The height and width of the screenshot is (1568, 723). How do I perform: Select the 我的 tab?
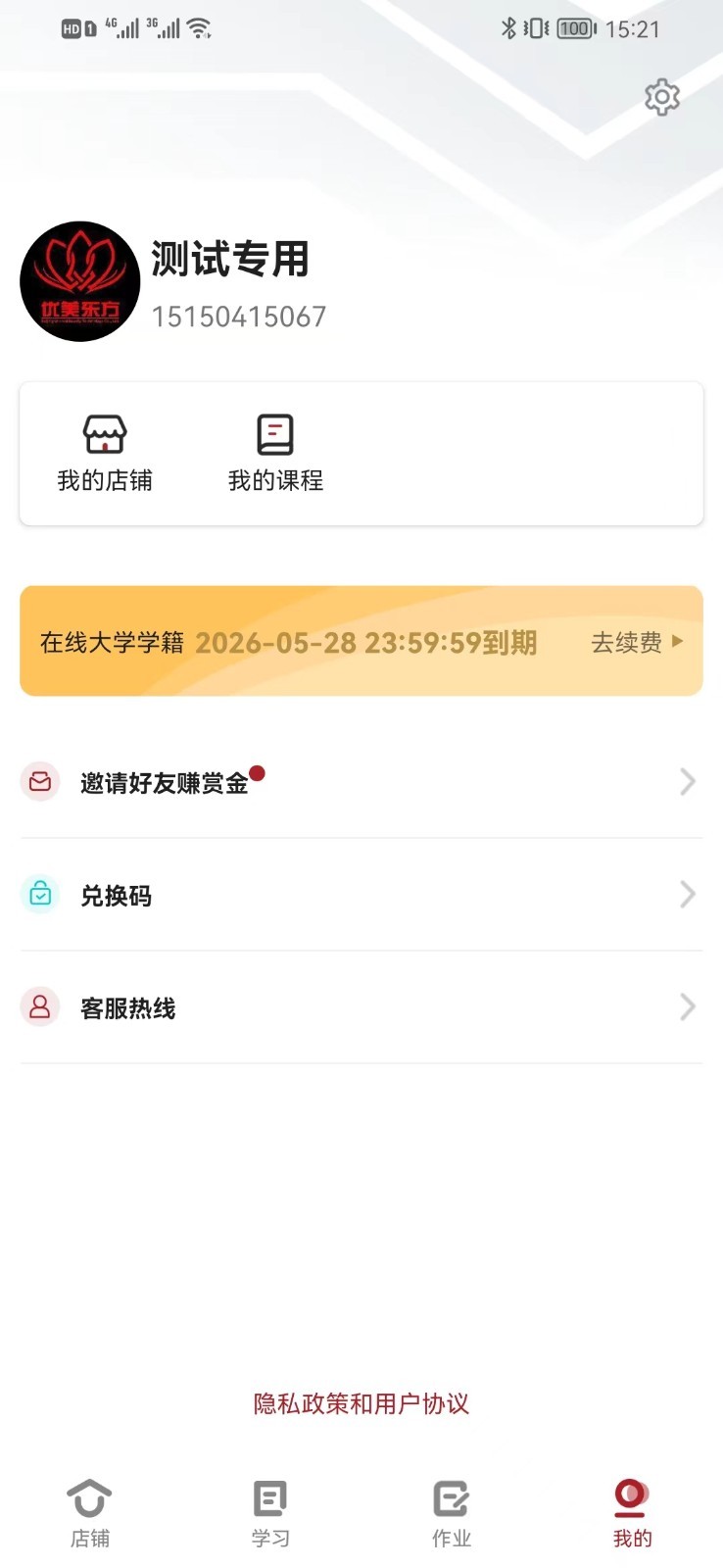[632, 1513]
